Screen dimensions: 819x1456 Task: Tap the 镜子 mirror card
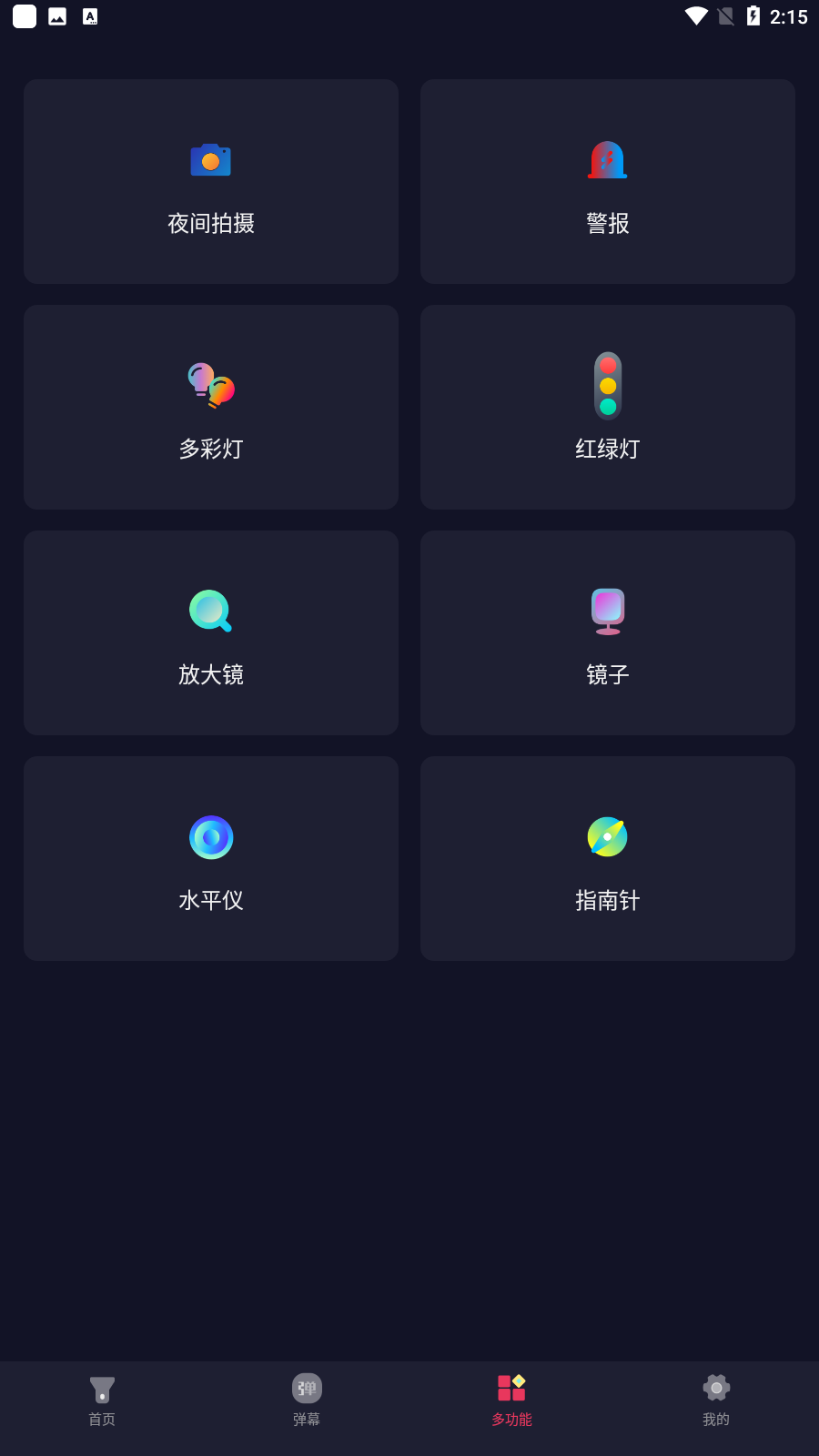[608, 632]
